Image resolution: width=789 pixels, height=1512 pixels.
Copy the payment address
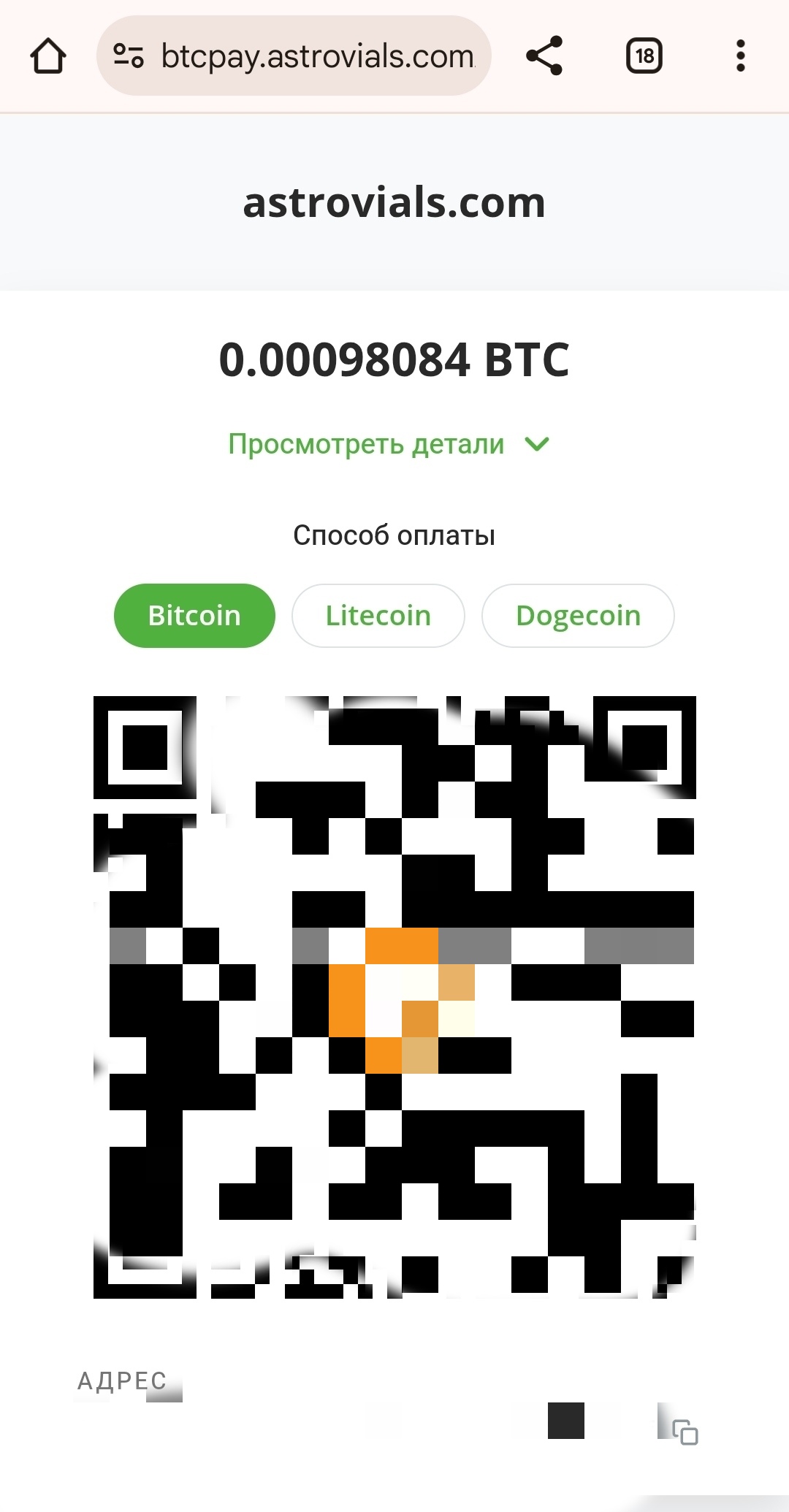685,1432
